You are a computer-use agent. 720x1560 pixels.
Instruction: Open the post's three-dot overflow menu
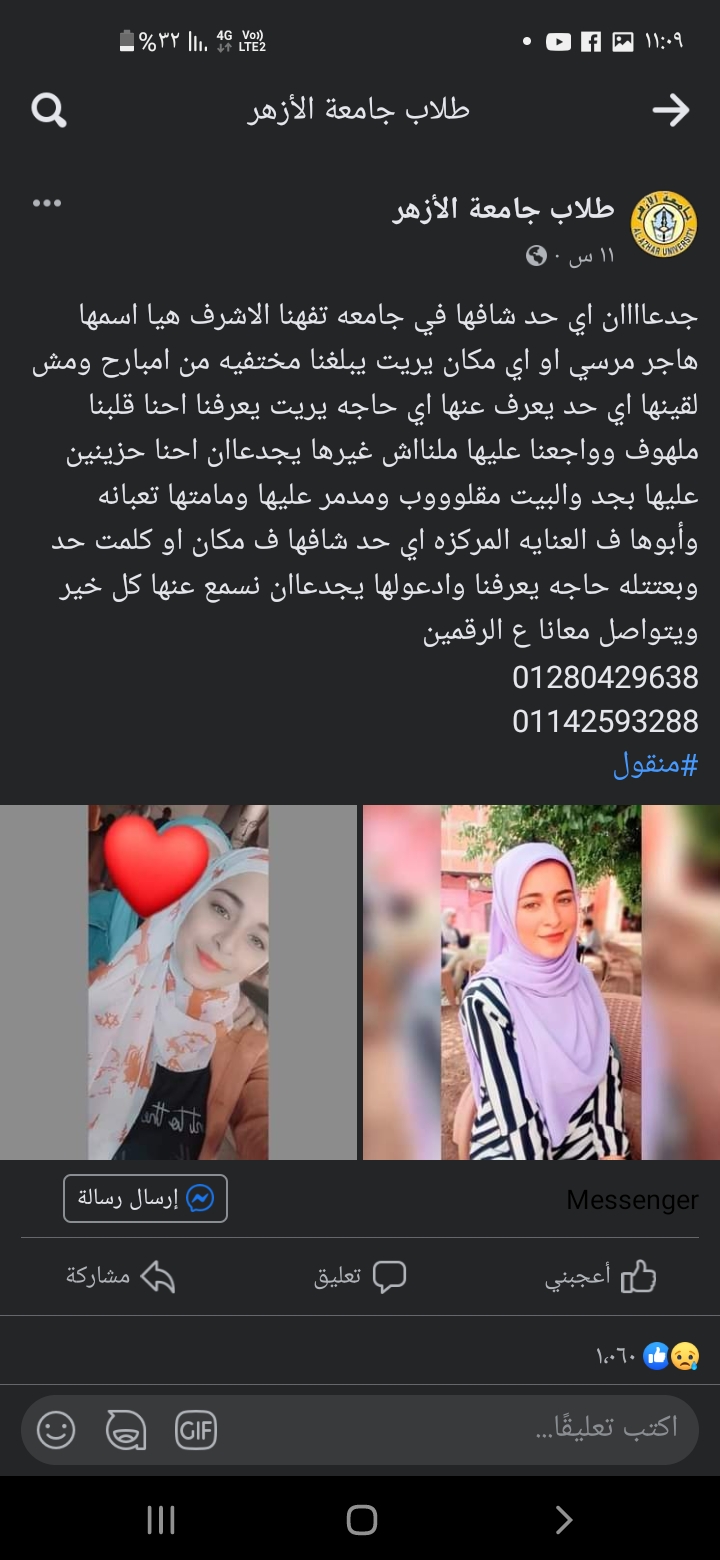click(x=47, y=204)
